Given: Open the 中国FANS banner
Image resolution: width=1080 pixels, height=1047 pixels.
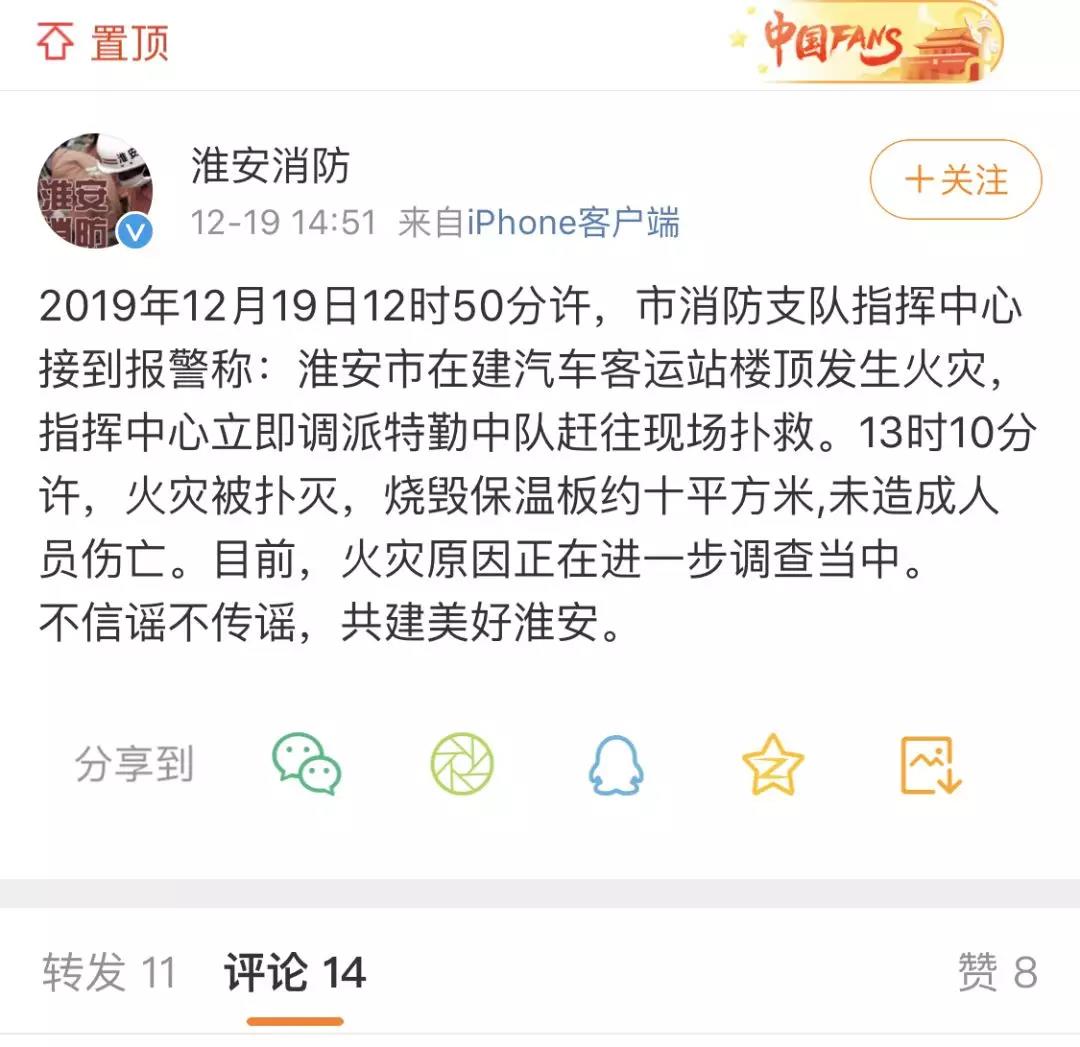Looking at the screenshot, I should click(x=868, y=42).
